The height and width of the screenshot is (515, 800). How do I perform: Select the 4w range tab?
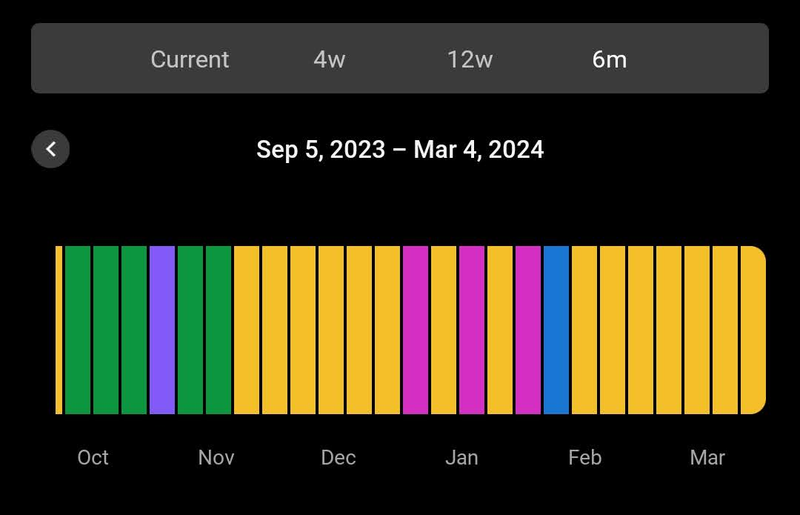[x=329, y=60]
